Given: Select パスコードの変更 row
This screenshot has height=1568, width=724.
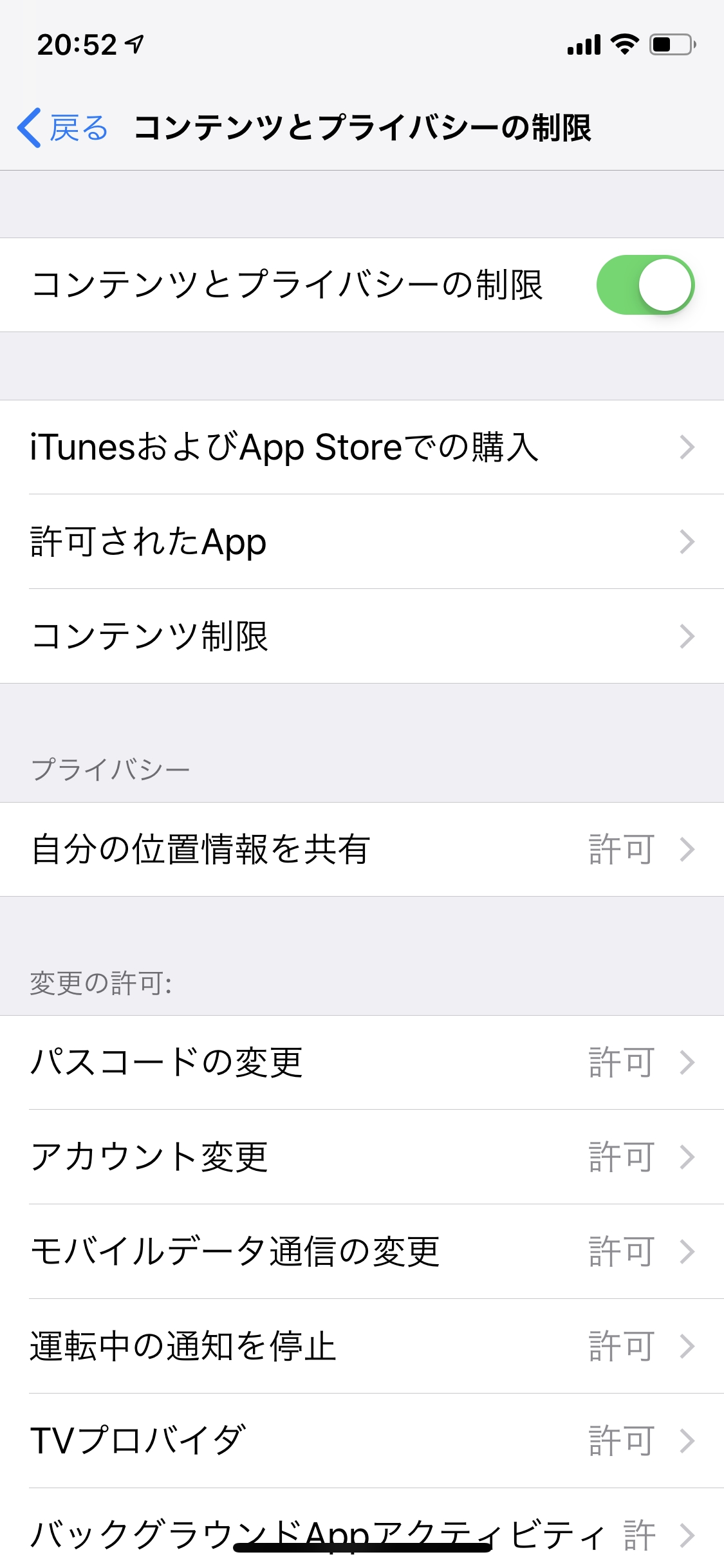Looking at the screenshot, I should [362, 1062].
